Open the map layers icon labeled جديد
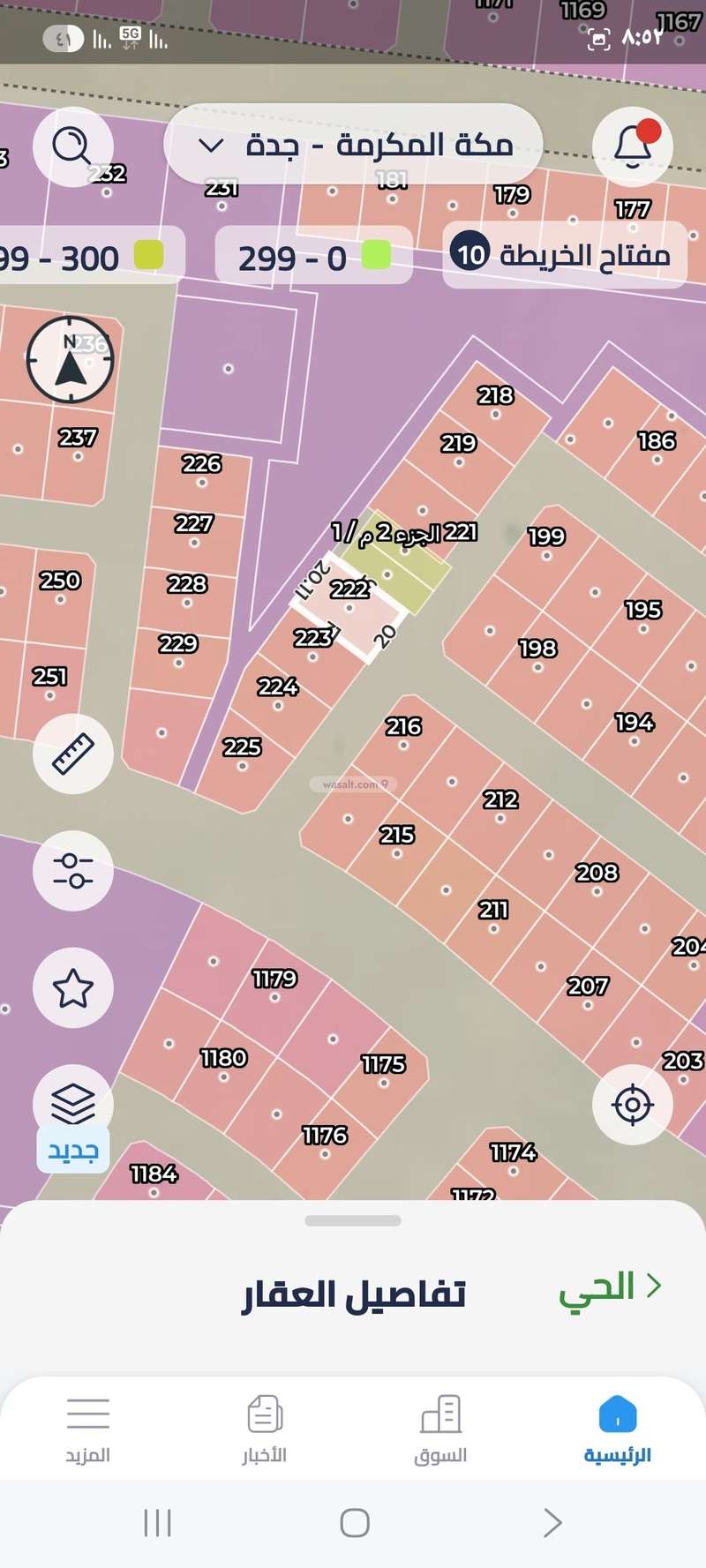706x1568 pixels. 72,1105
